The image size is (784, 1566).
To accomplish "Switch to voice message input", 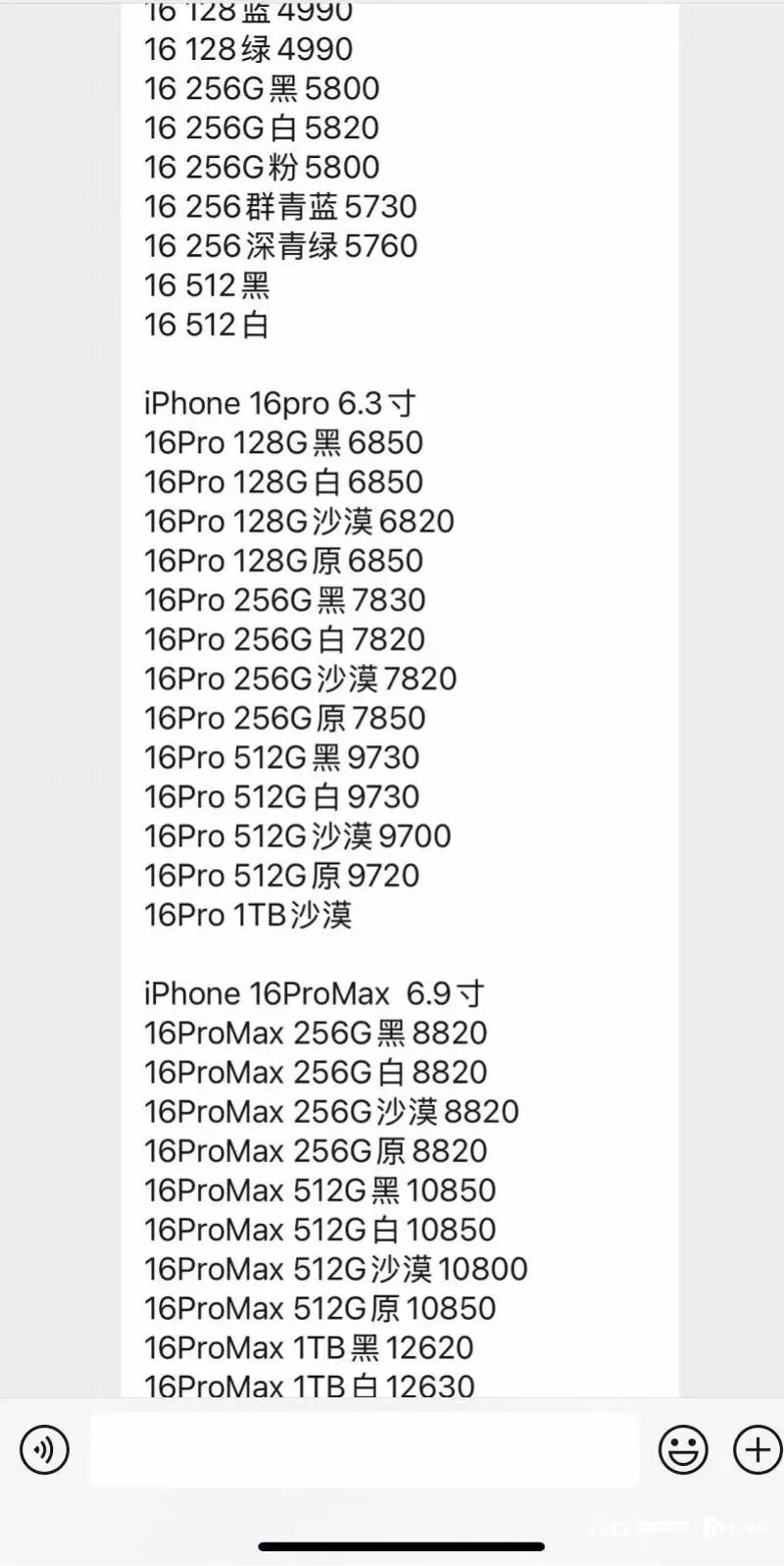I will 45,1449.
